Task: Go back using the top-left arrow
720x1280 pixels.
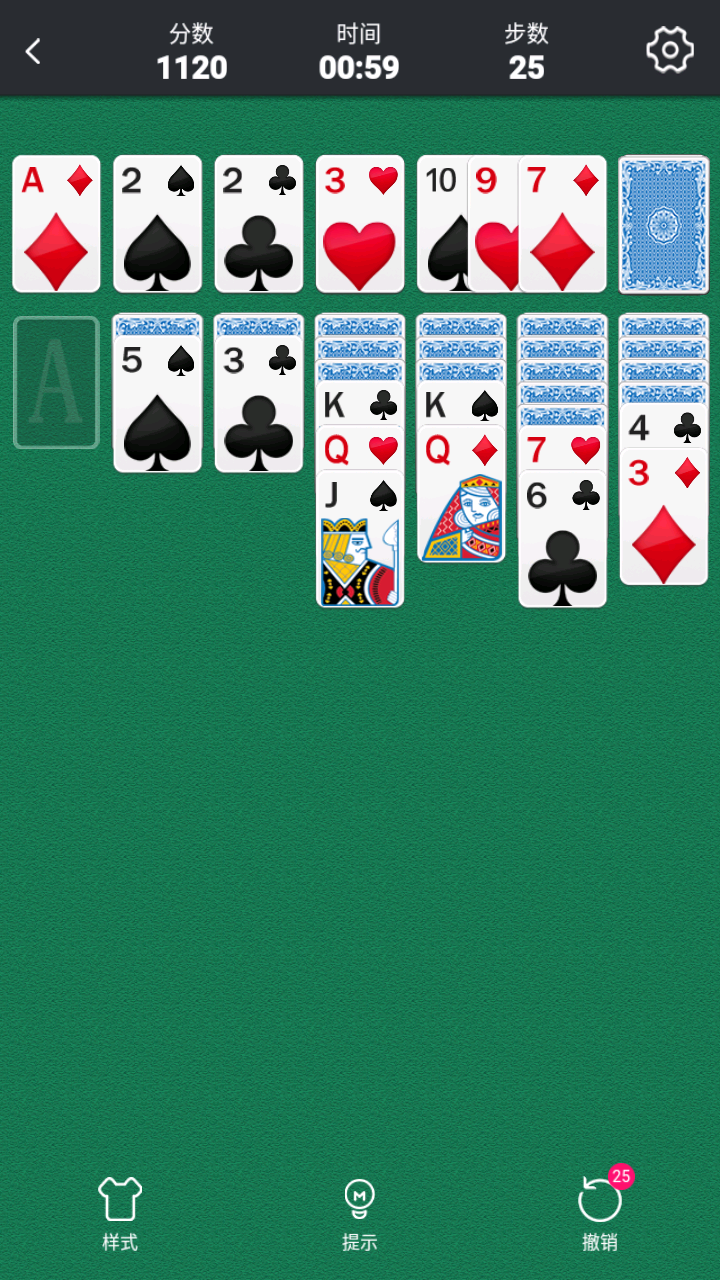Action: click(x=33, y=52)
